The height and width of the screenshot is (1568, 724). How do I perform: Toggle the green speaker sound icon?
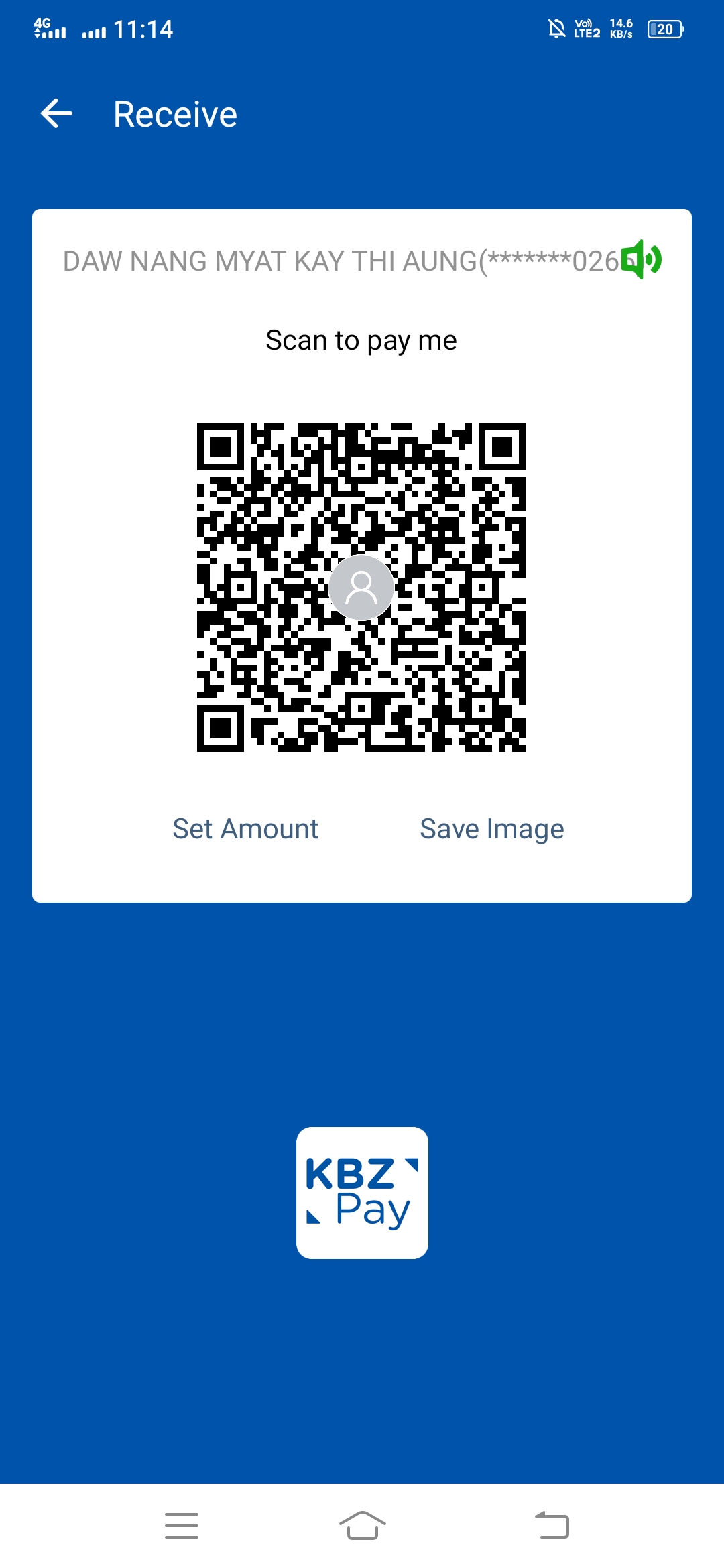pyautogui.click(x=641, y=259)
